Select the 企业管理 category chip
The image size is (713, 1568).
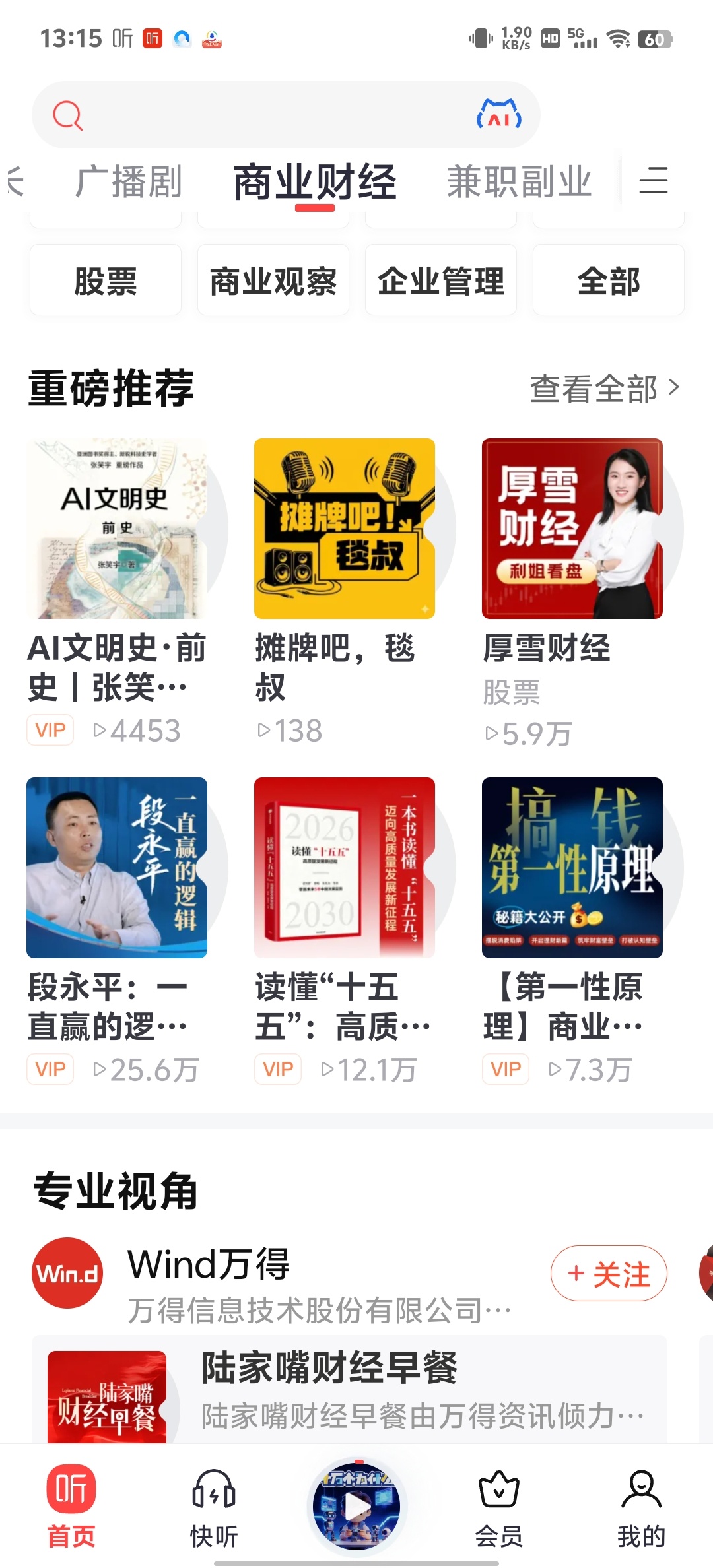tap(440, 280)
